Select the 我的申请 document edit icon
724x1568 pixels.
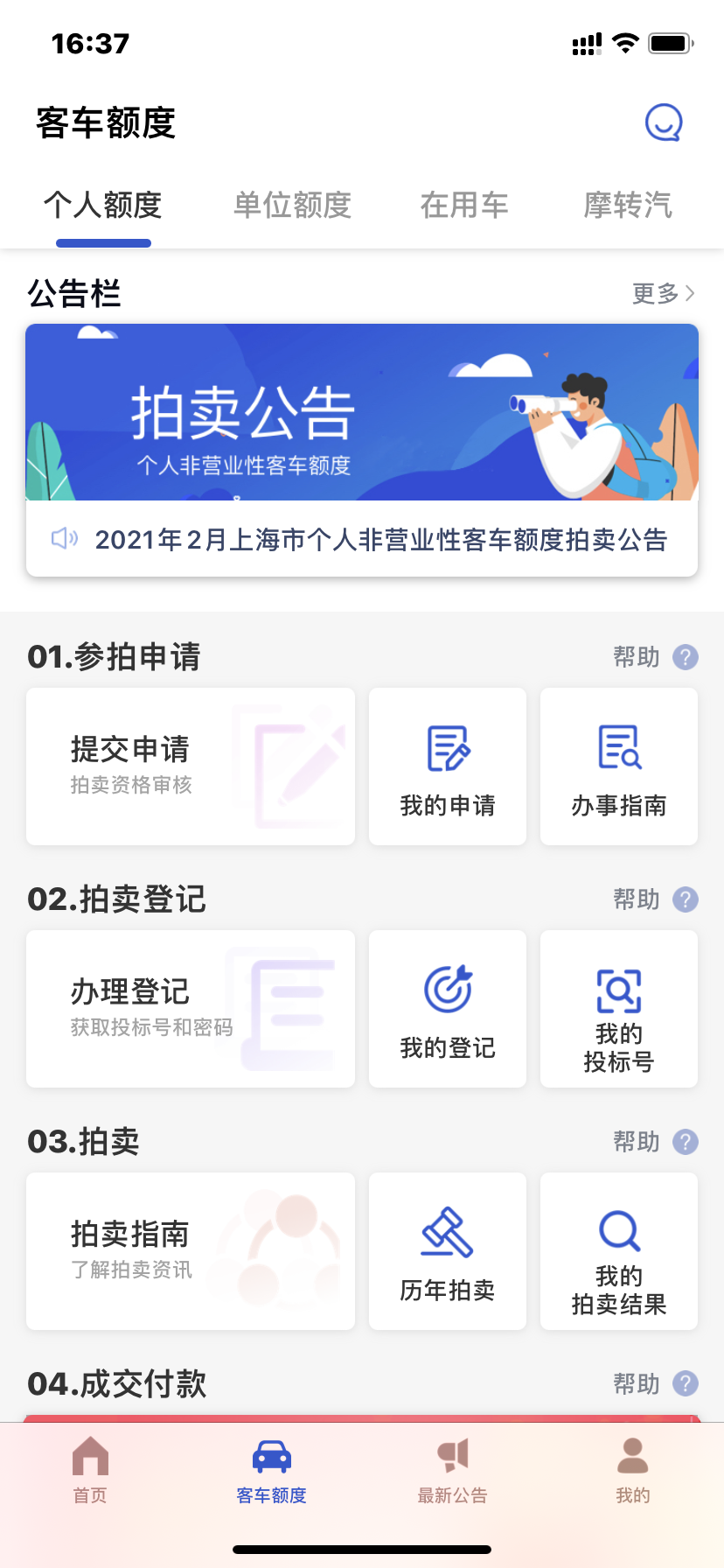(x=447, y=749)
